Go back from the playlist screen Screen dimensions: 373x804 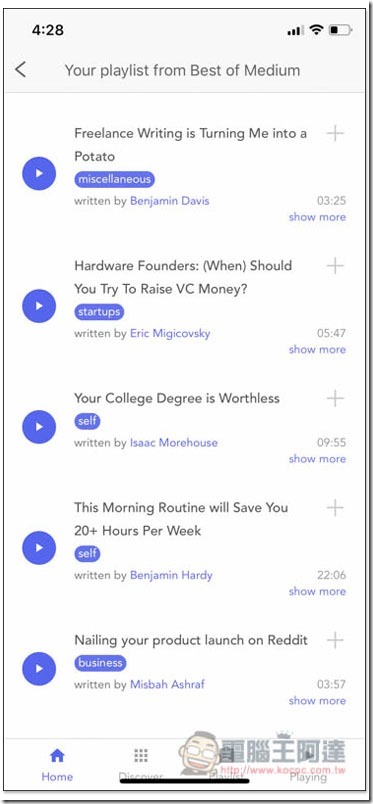21,69
